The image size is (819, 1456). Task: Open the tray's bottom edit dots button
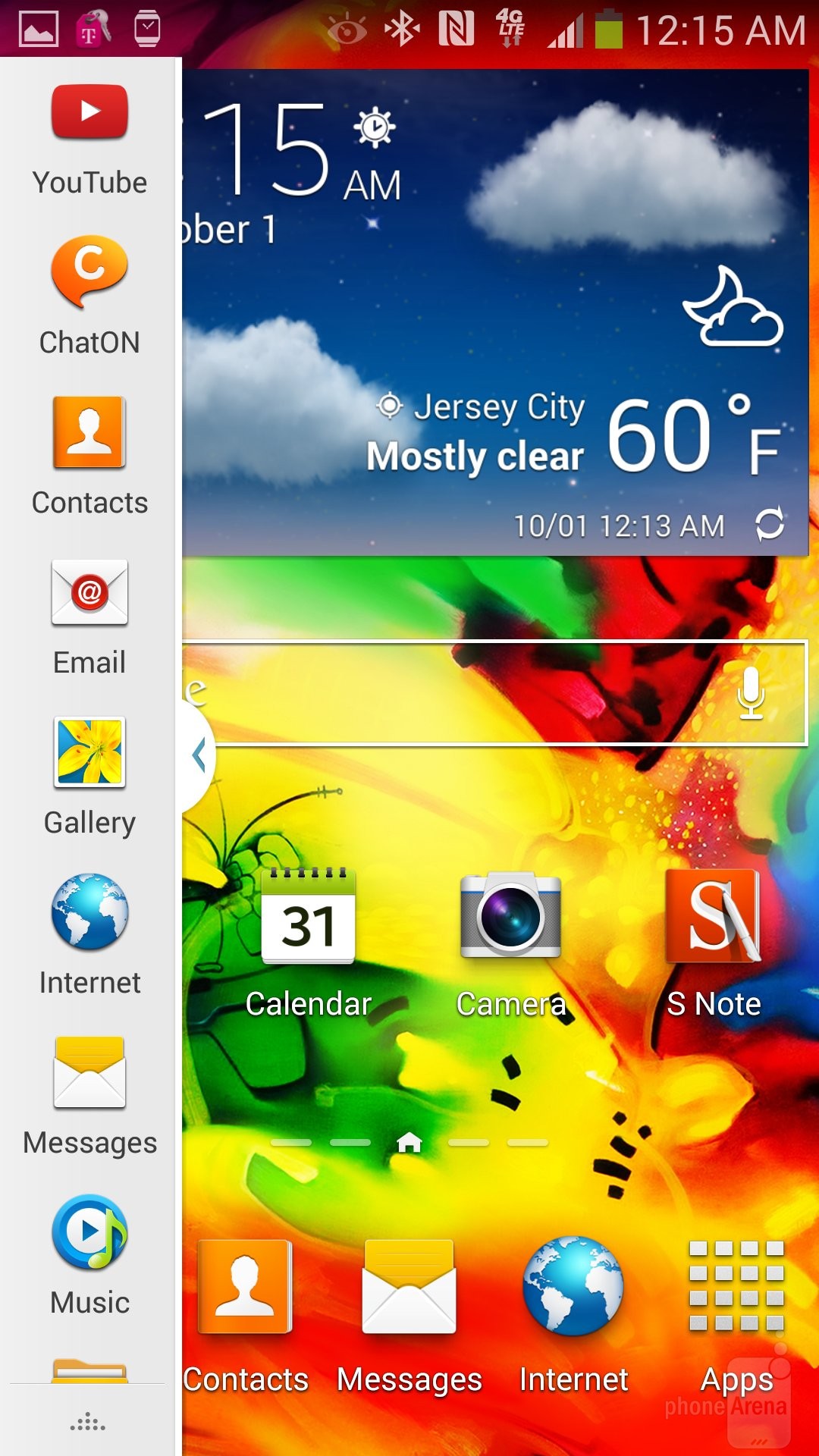(x=88, y=1422)
